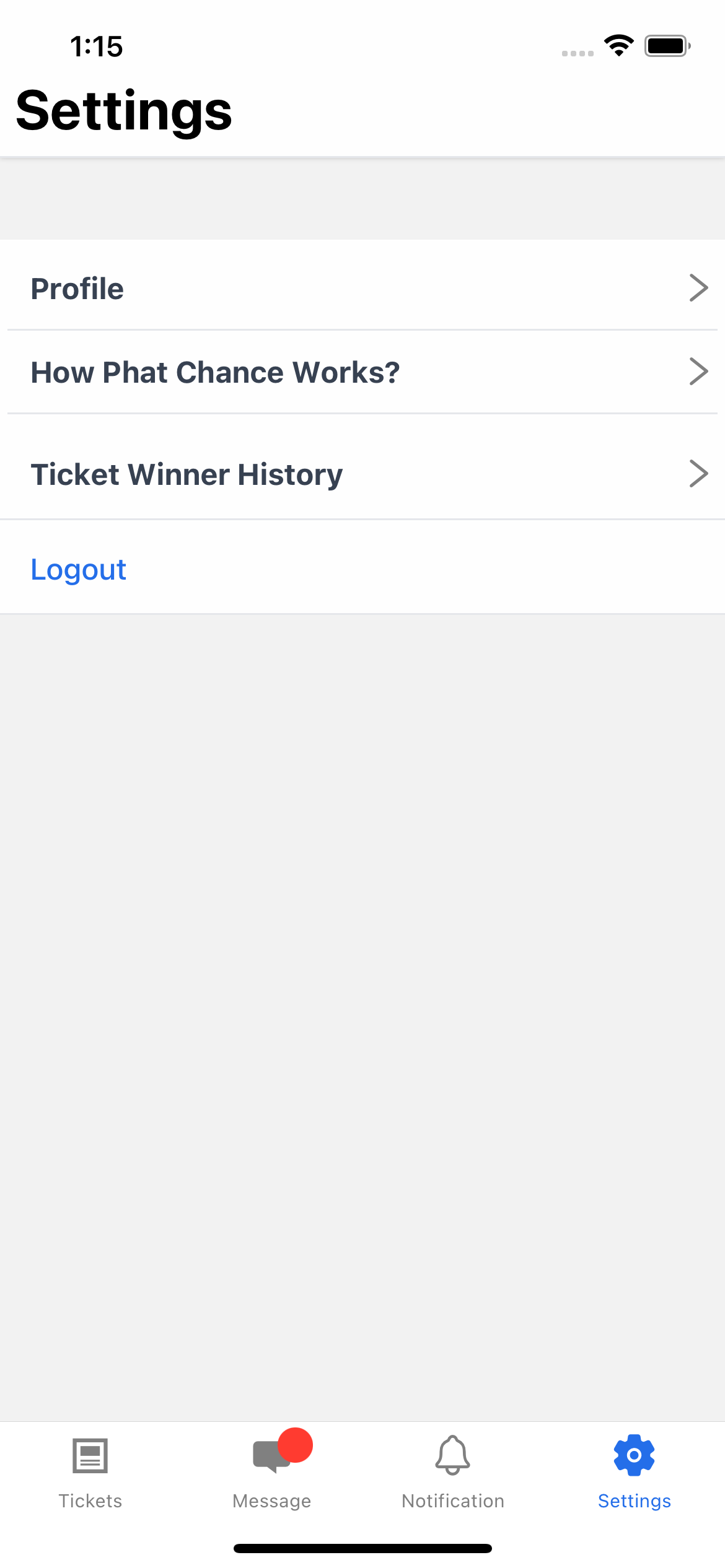Go to the Message tab

272,1473
